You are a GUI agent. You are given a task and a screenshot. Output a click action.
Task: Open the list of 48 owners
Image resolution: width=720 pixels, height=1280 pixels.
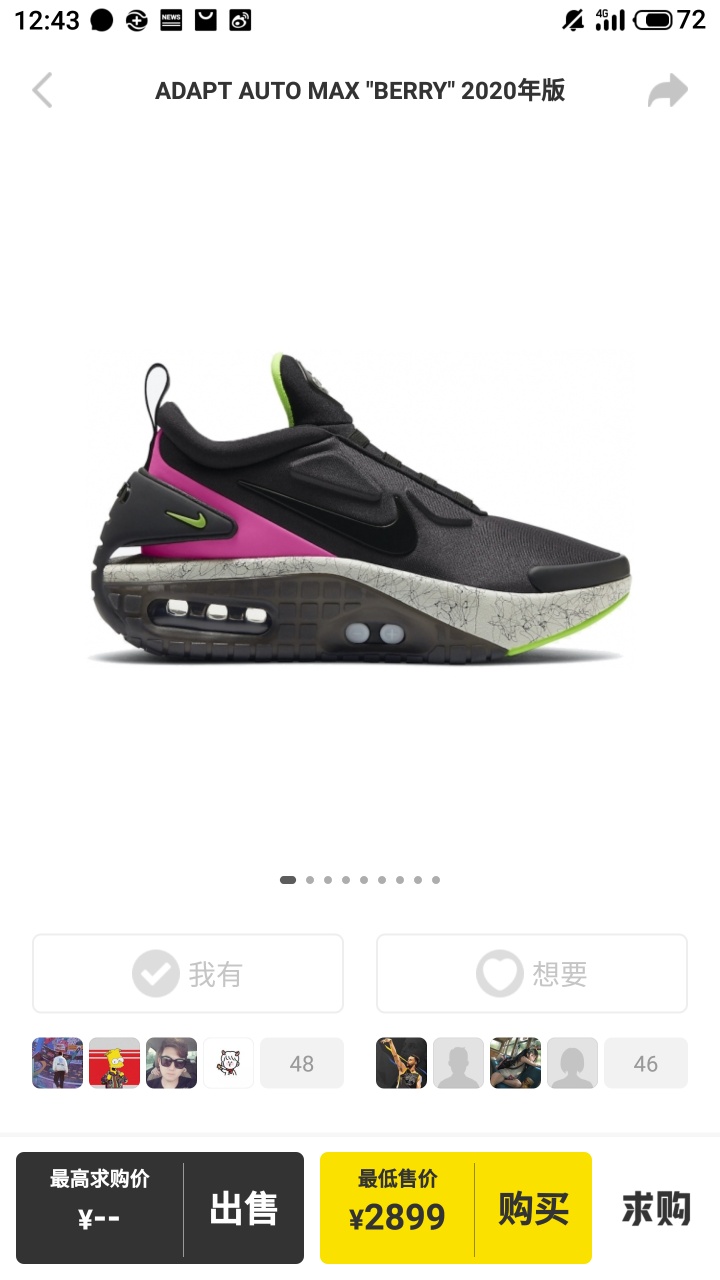tap(301, 1063)
